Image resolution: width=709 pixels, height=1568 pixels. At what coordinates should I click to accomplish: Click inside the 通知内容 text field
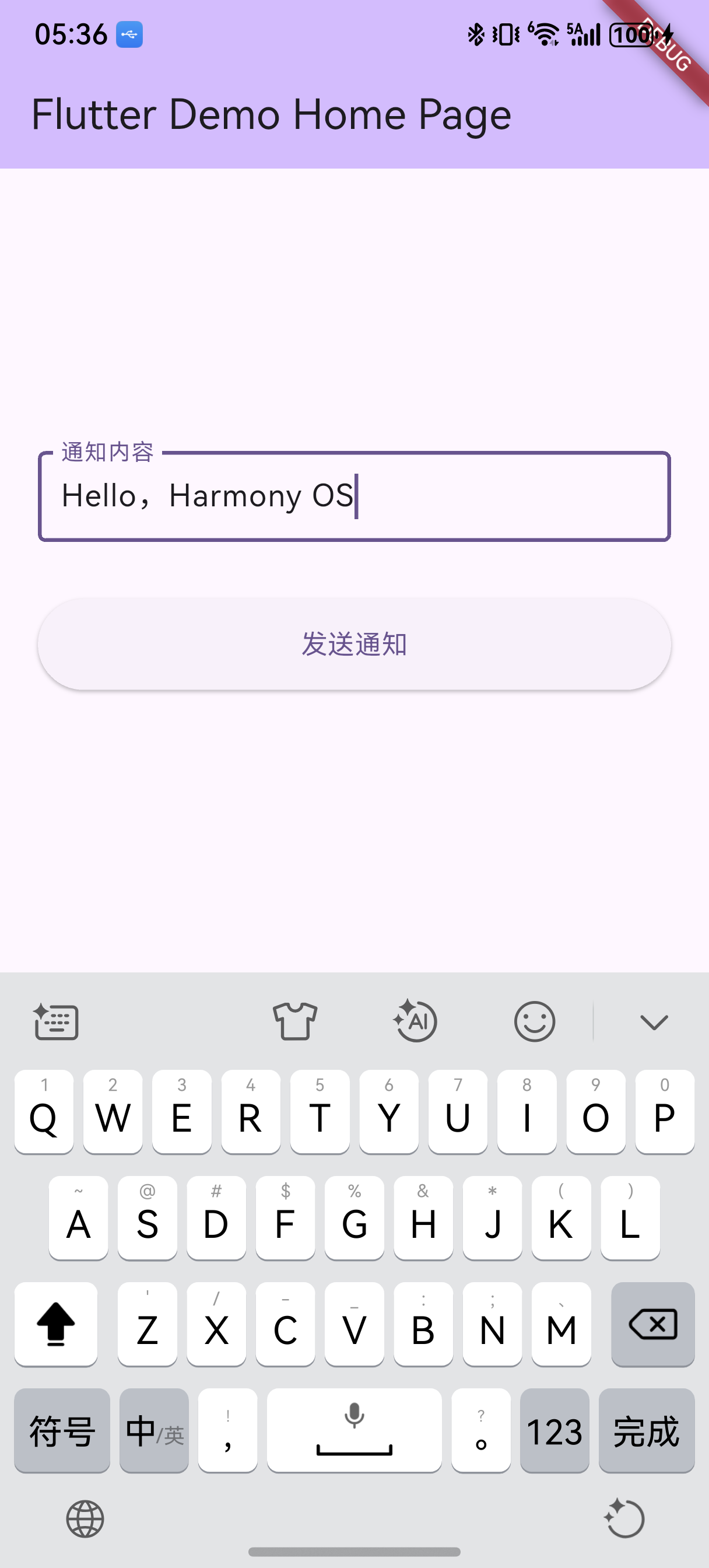point(353,496)
